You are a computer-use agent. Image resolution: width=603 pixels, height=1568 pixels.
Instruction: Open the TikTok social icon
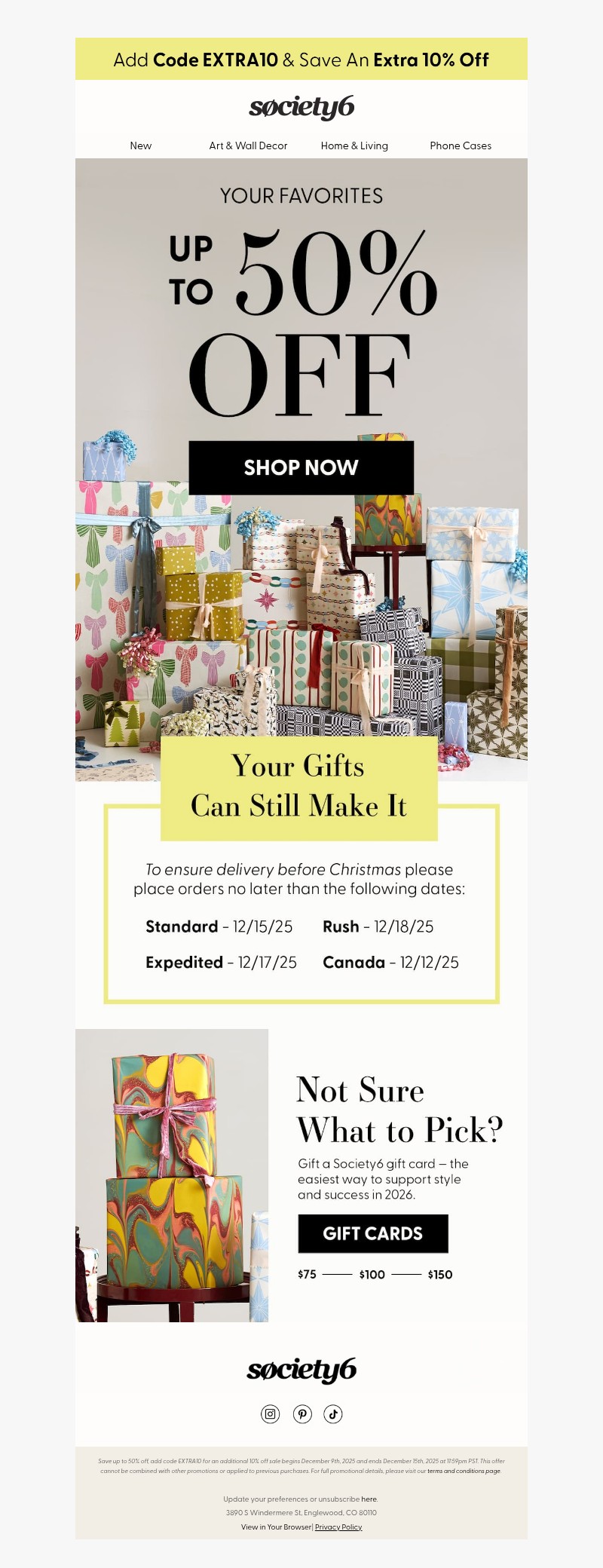point(334,1414)
